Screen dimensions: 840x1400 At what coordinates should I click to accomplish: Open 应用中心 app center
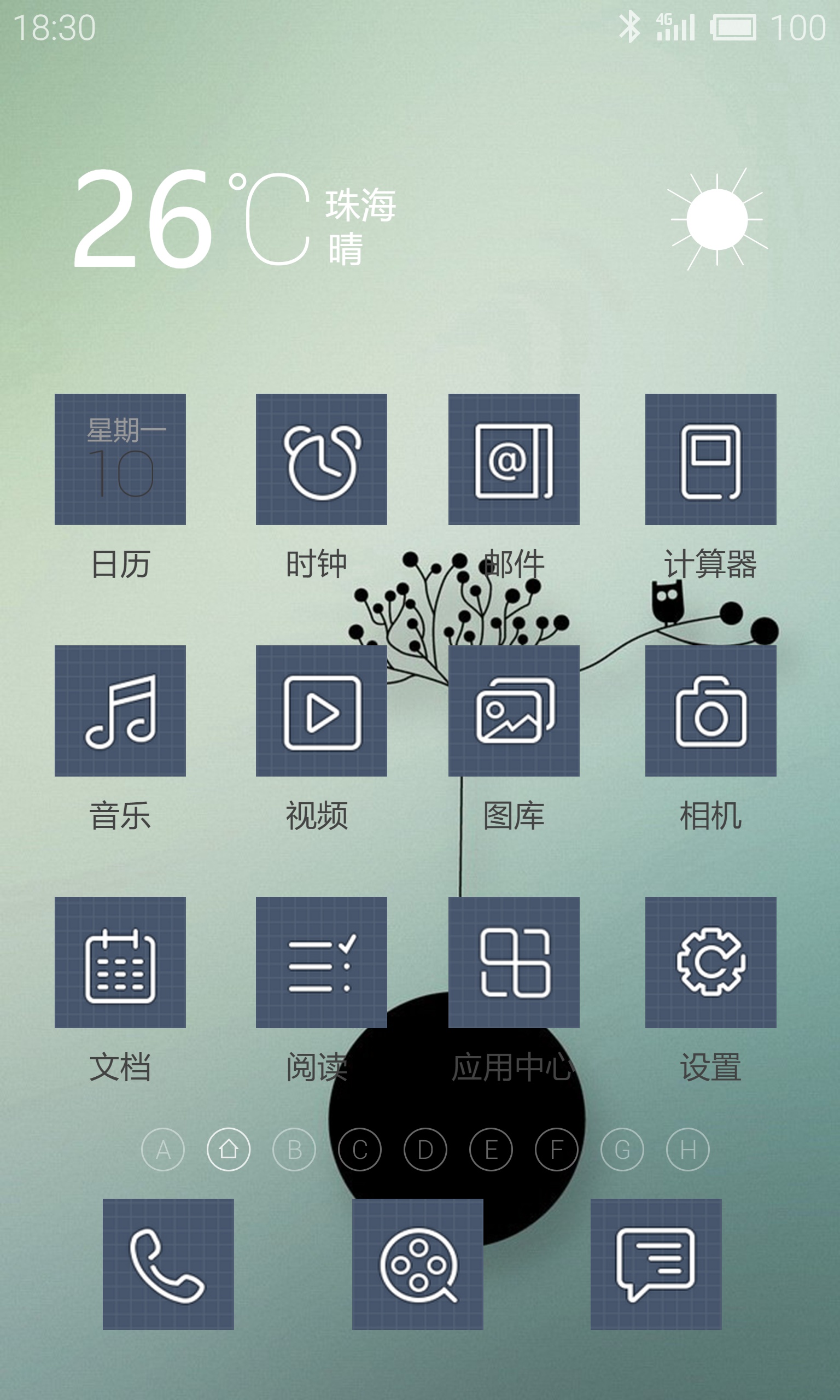pyautogui.click(x=514, y=962)
